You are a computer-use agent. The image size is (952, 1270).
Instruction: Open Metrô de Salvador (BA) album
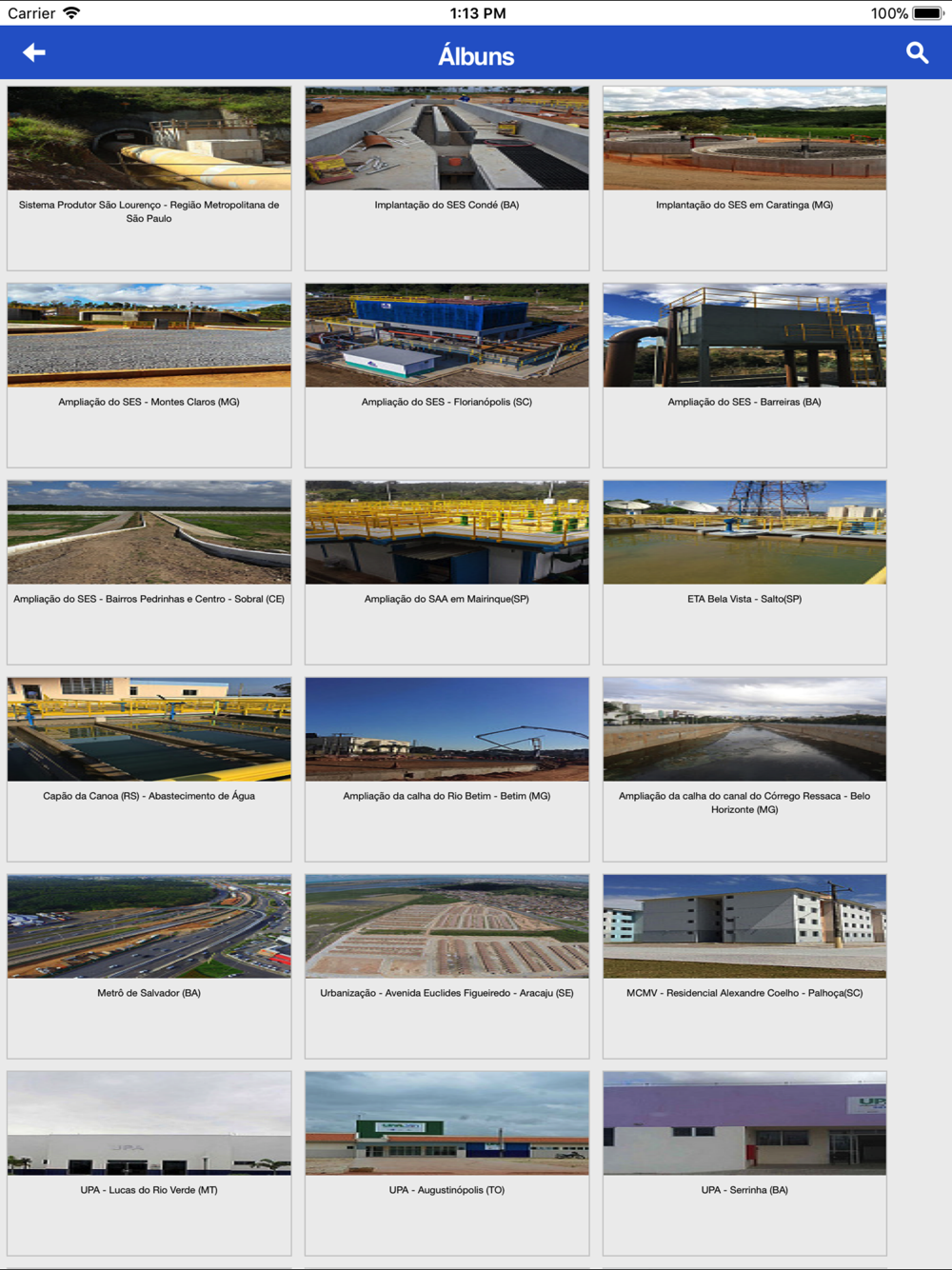pos(149,966)
